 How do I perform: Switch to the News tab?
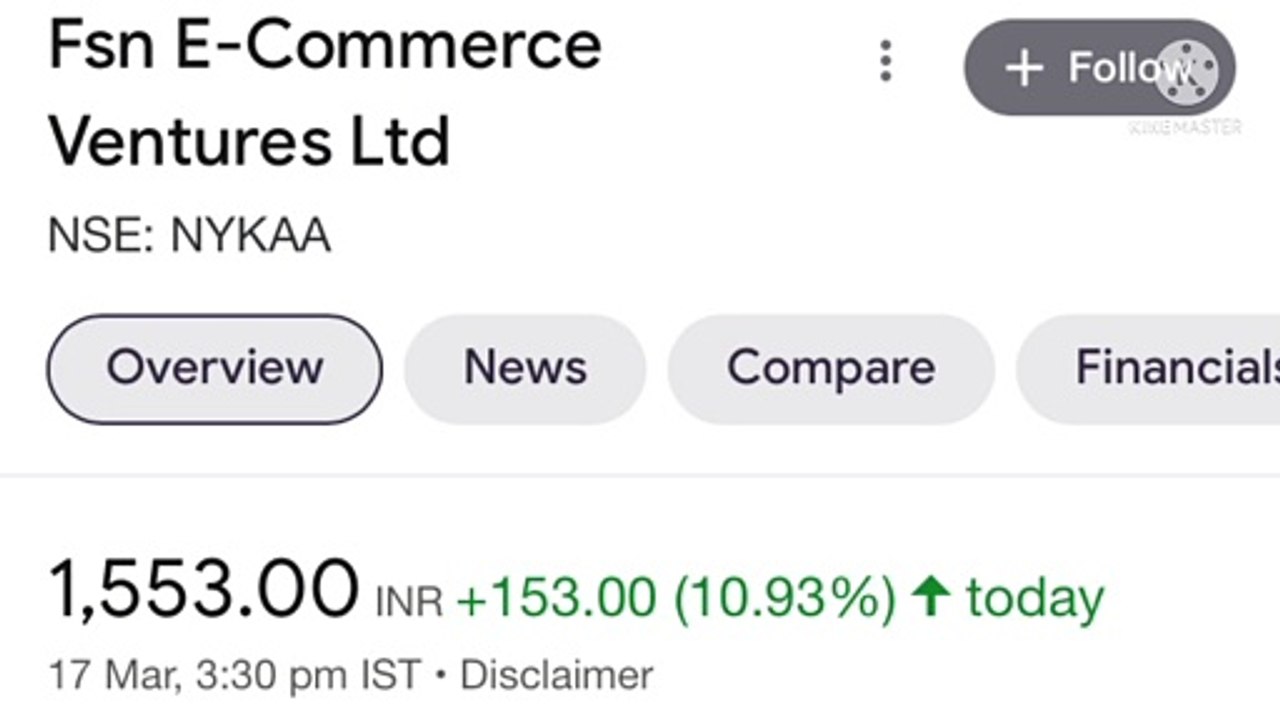525,368
